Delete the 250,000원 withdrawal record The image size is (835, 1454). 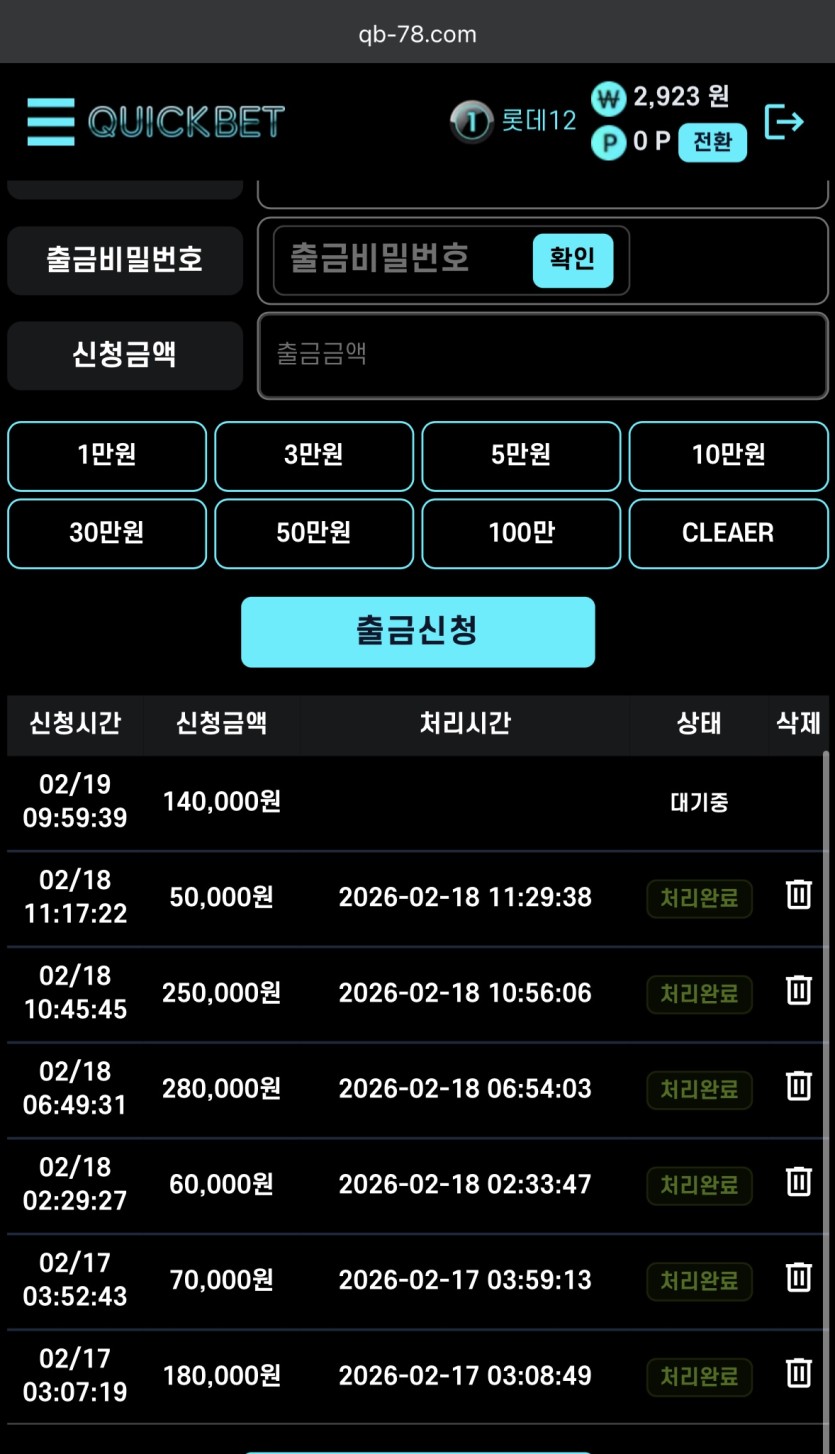798,990
